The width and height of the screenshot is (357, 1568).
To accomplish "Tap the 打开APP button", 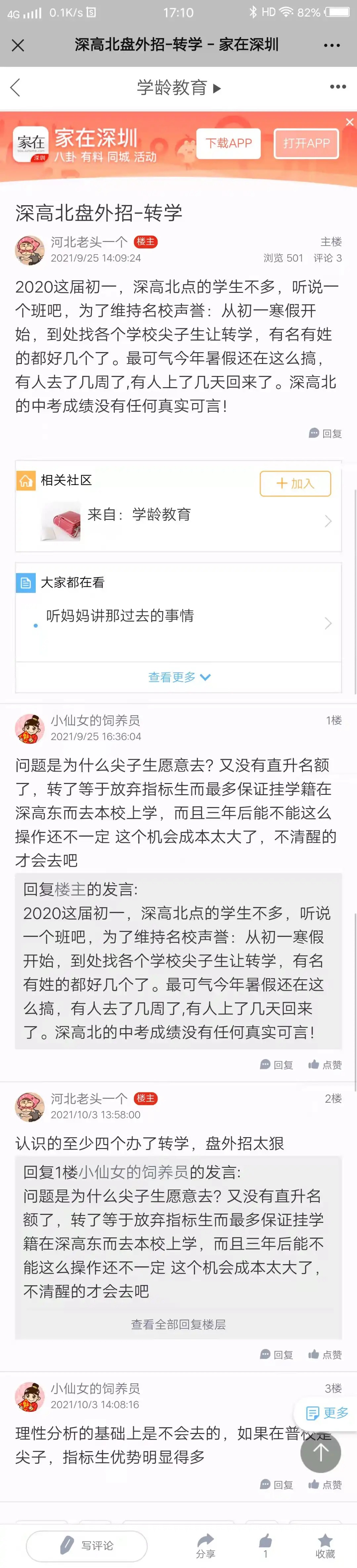I will tap(306, 144).
